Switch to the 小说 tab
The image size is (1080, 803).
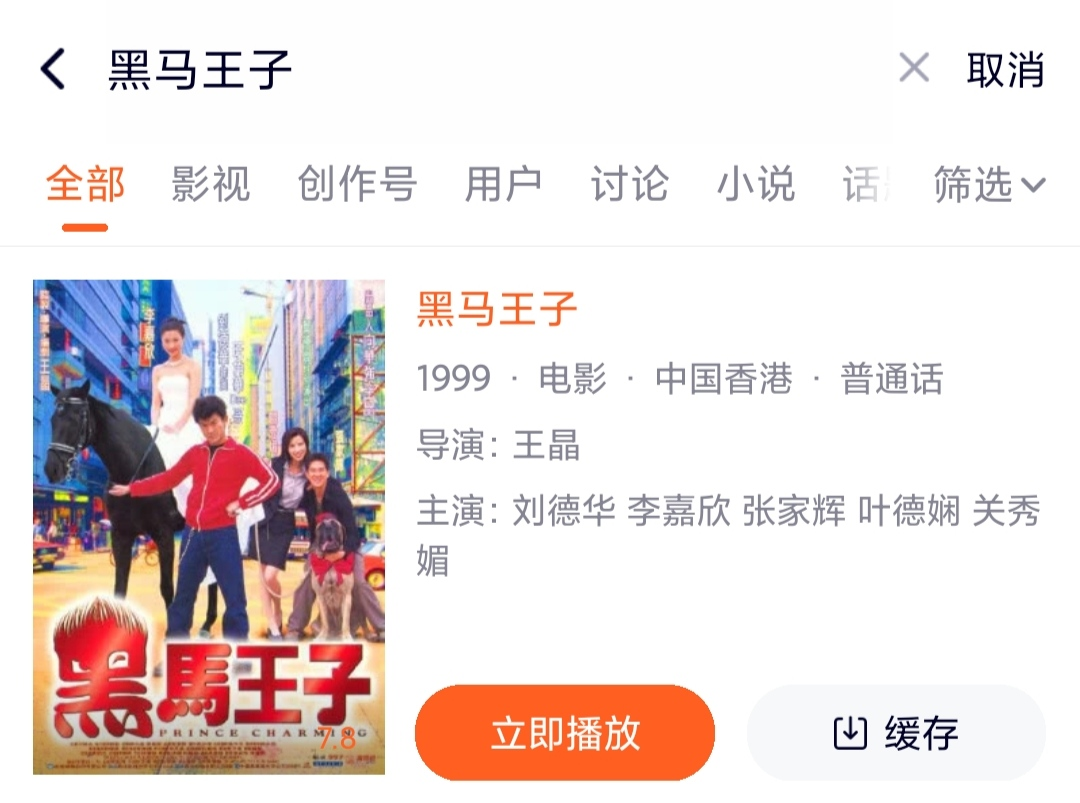click(x=755, y=185)
